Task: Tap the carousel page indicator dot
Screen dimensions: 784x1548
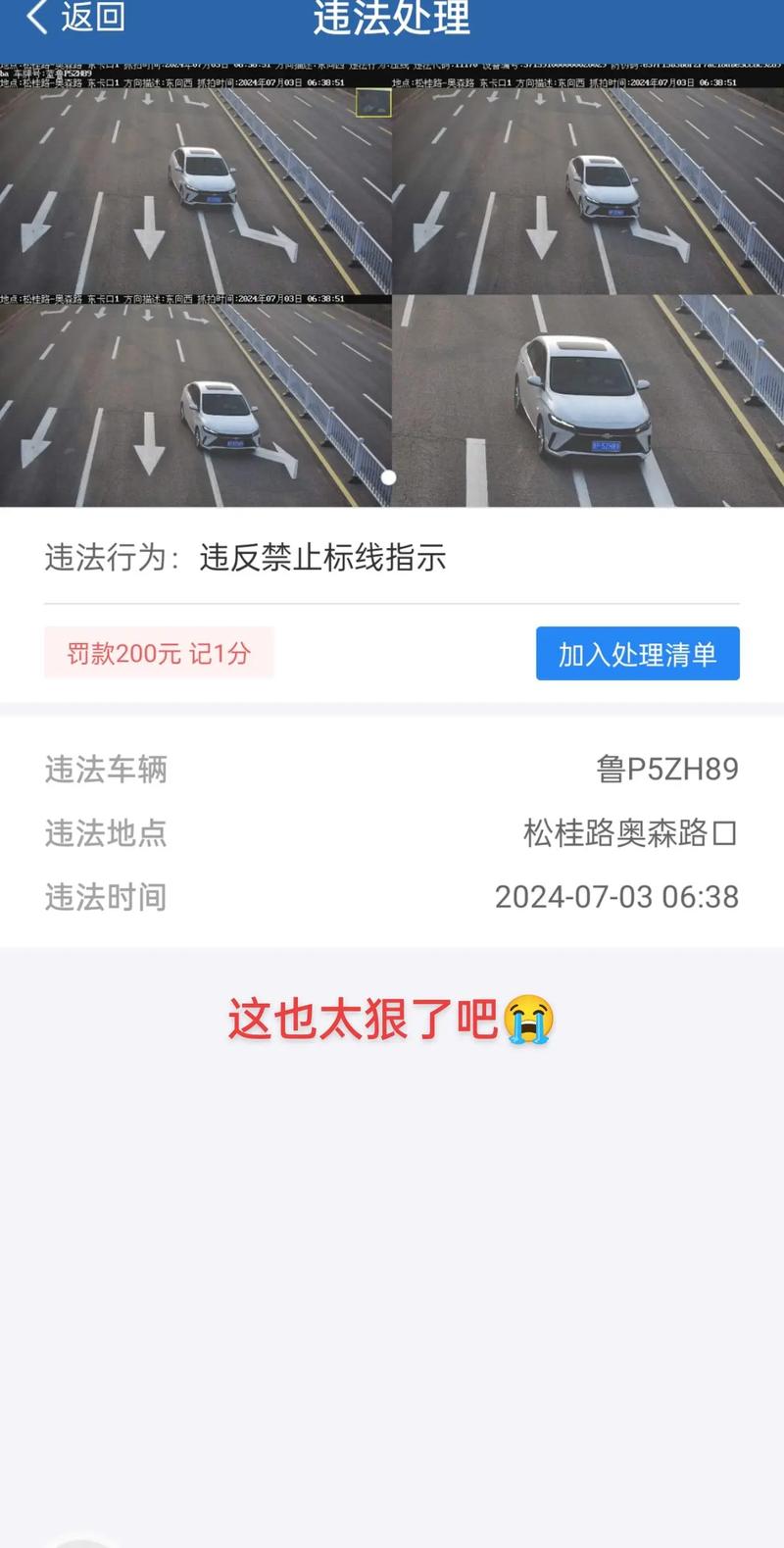Action: [388, 477]
